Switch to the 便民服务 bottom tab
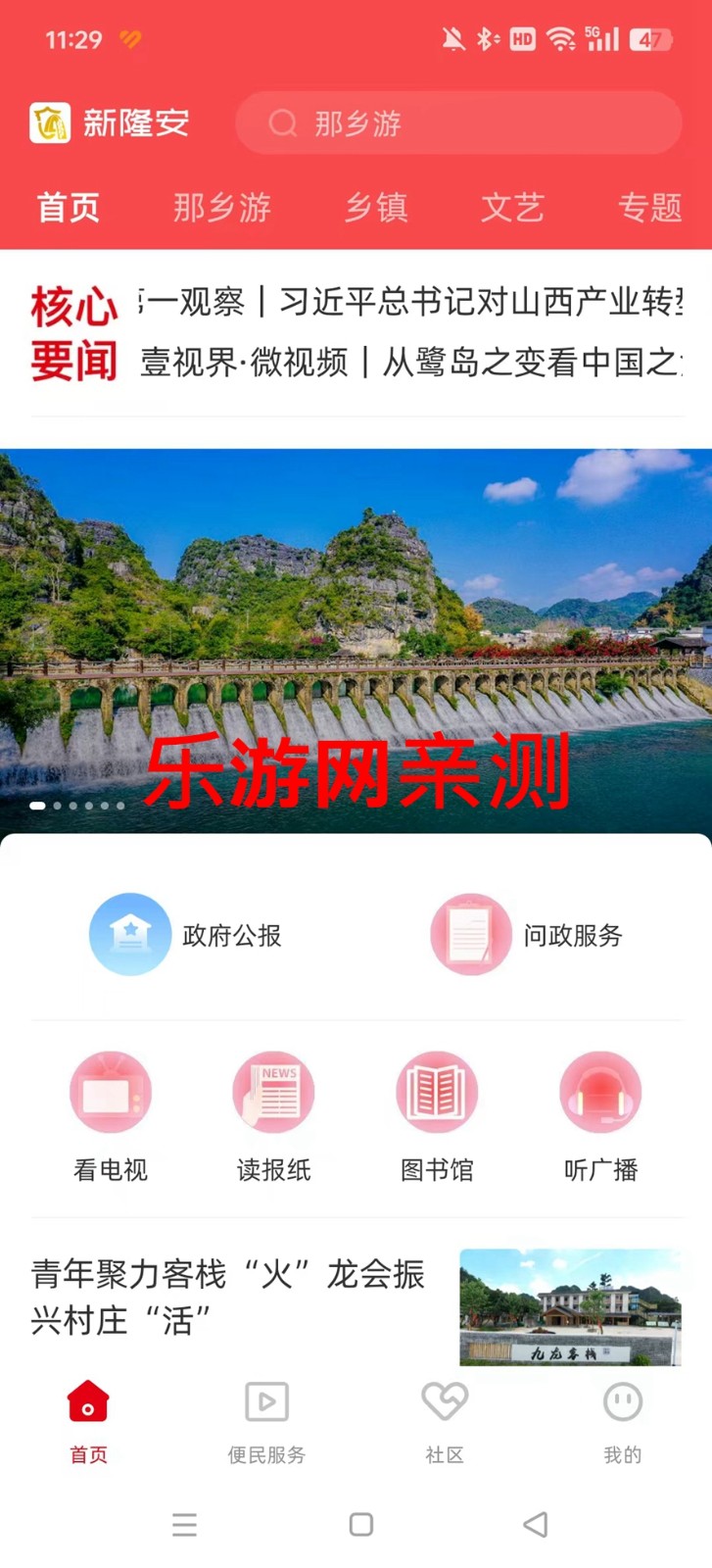 (266, 1421)
